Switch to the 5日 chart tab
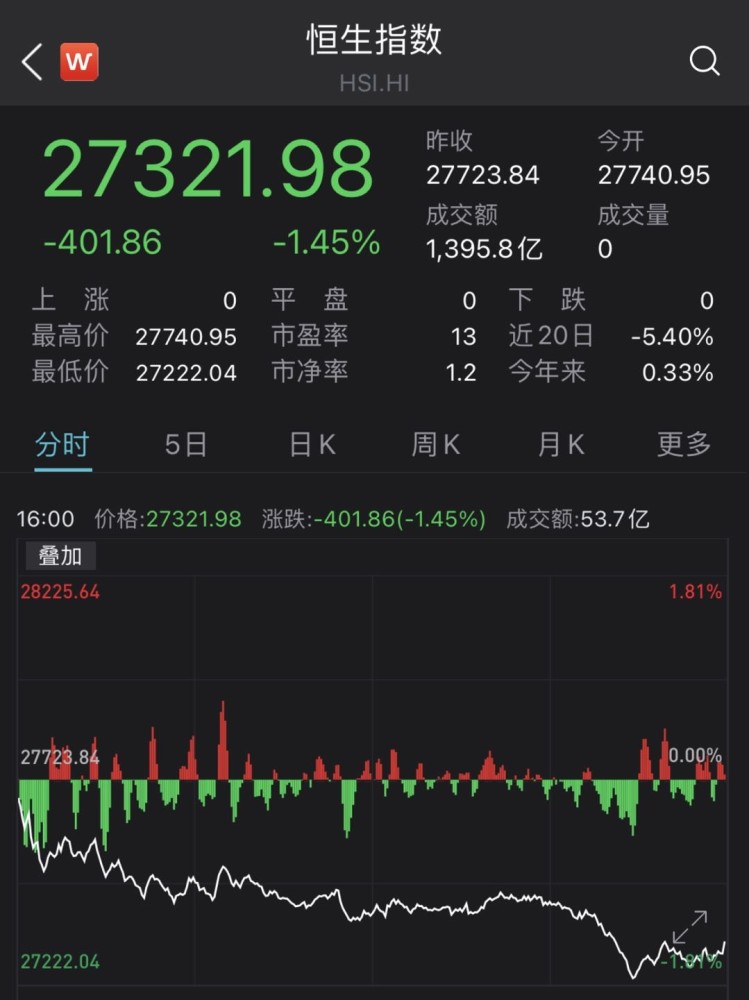This screenshot has width=749, height=1000. click(185, 445)
